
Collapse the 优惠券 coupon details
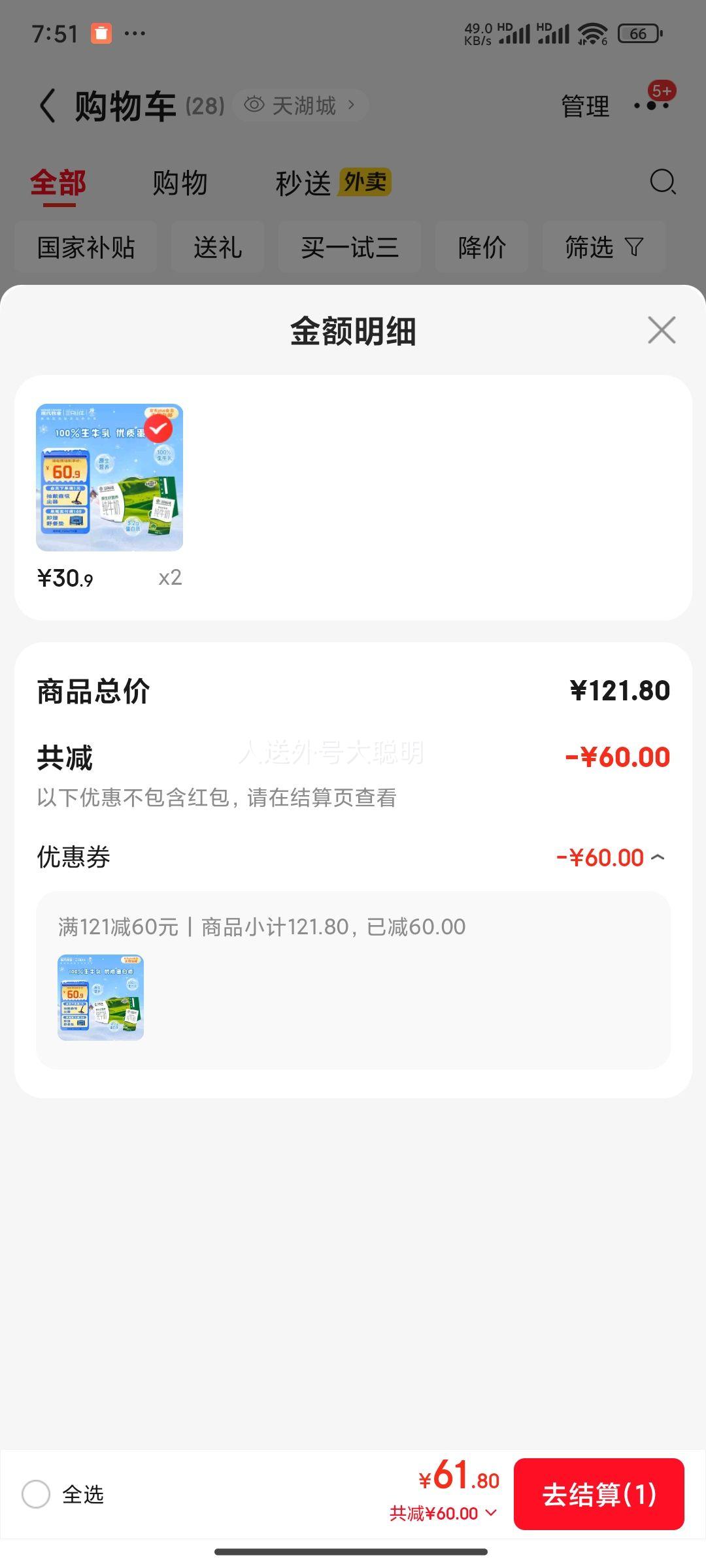click(x=662, y=857)
